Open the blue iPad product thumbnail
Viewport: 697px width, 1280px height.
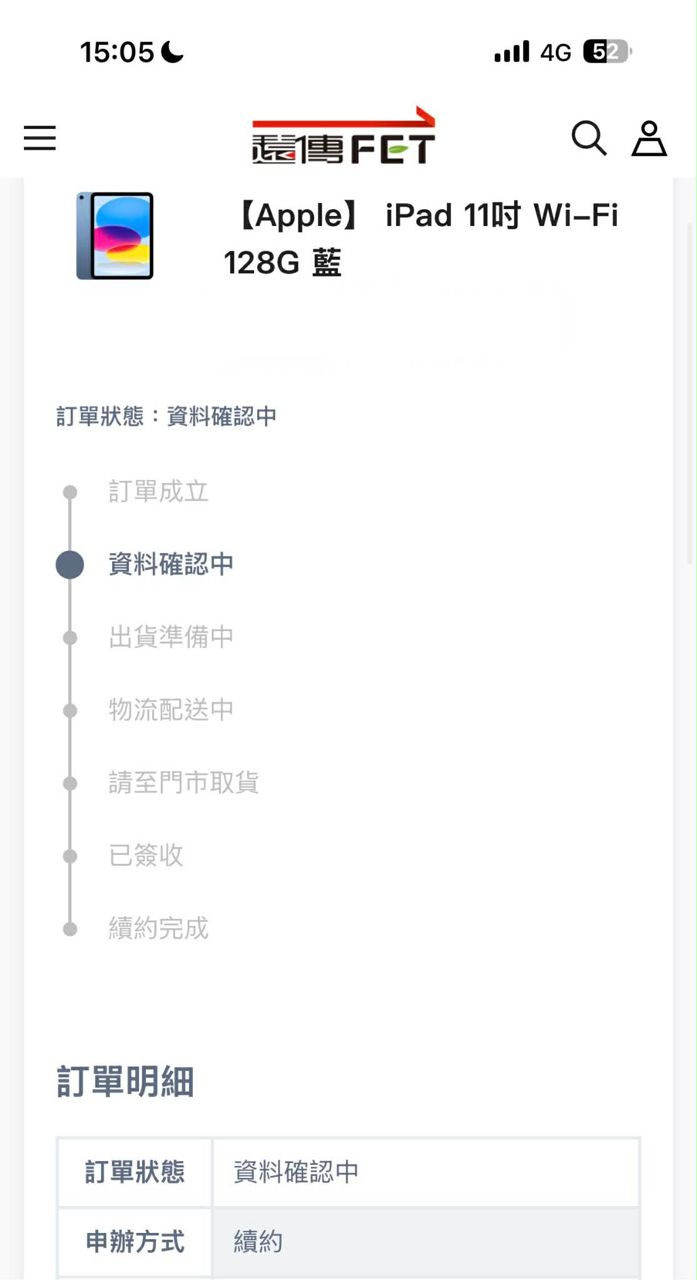[115, 236]
